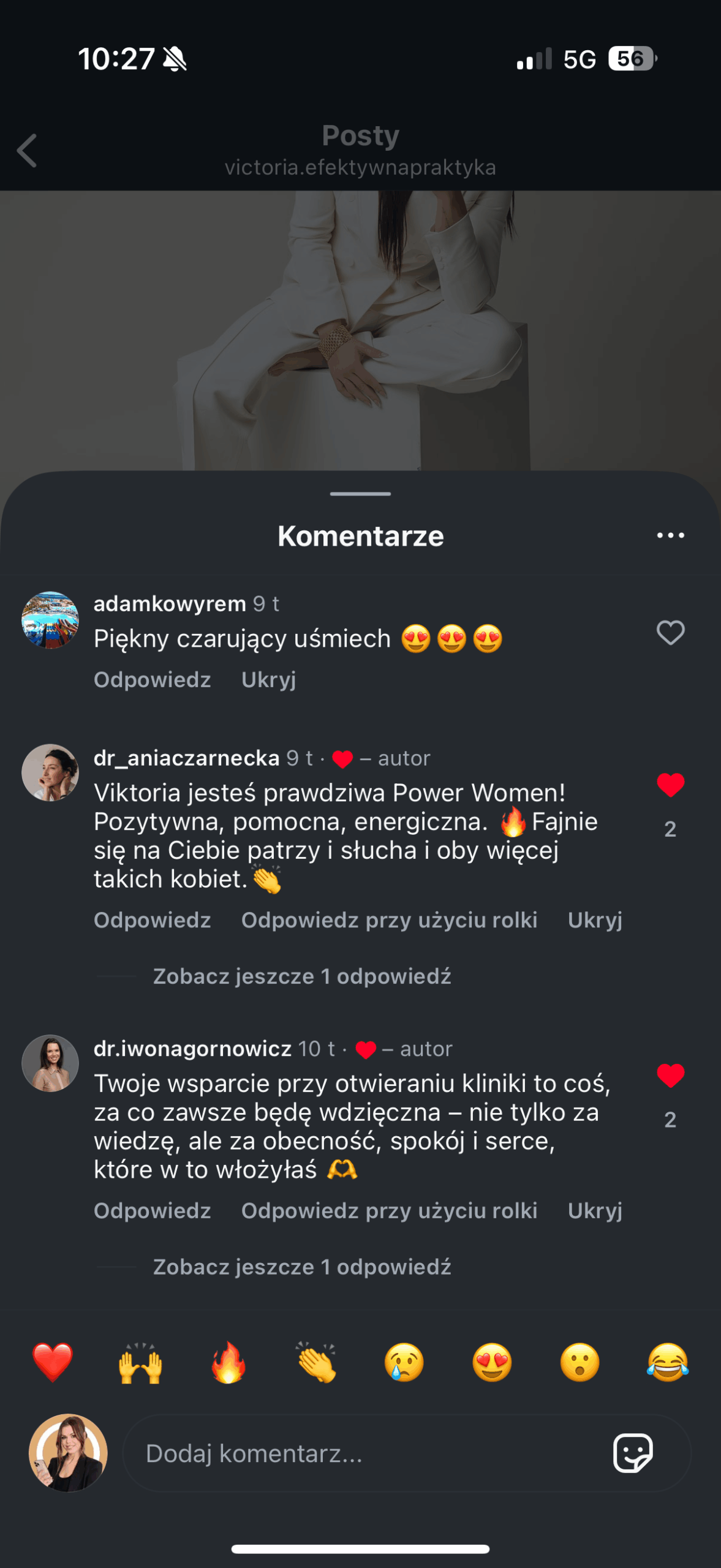The image size is (721, 1568).
Task: Insert the laughing with tears emoji
Action: pos(668,1362)
